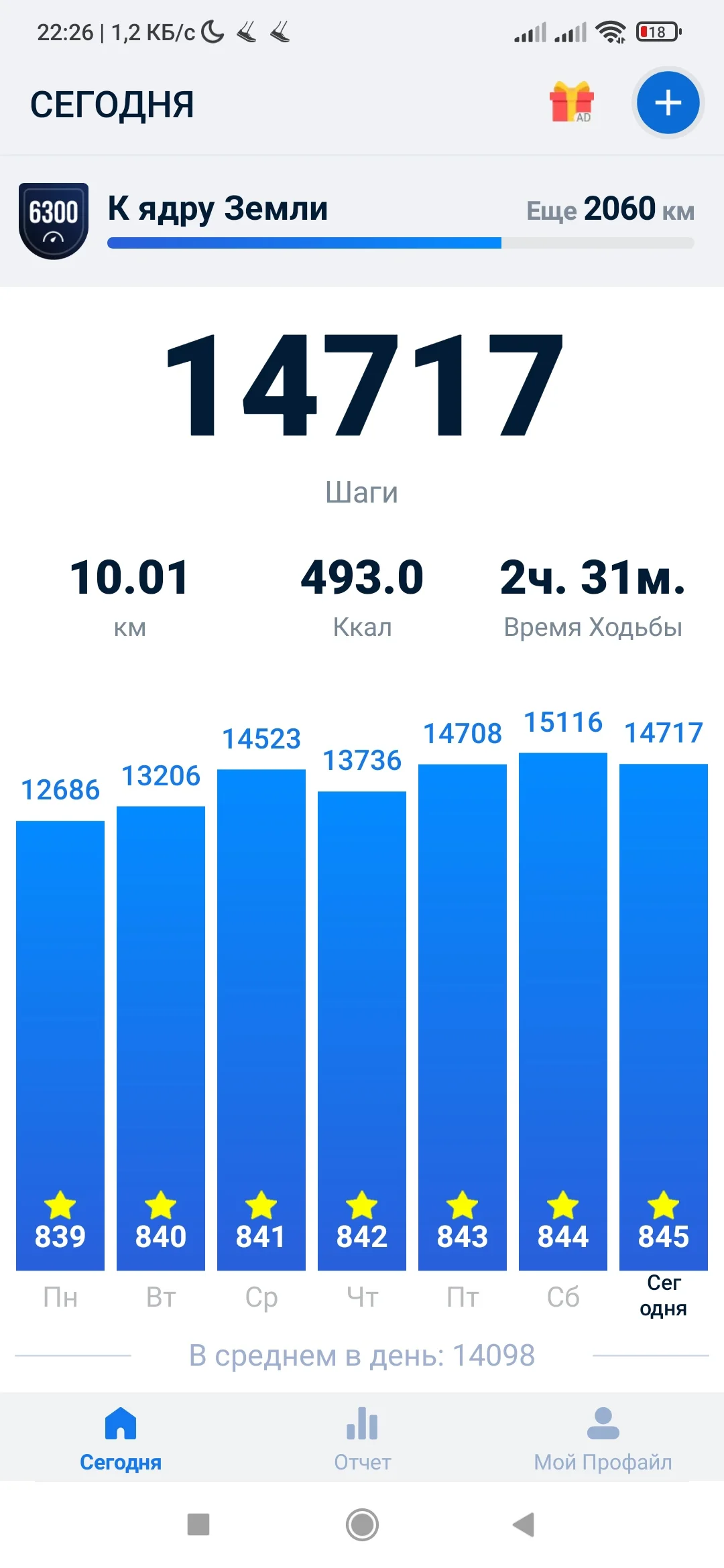Switch to the Отчет tab

[362, 1439]
